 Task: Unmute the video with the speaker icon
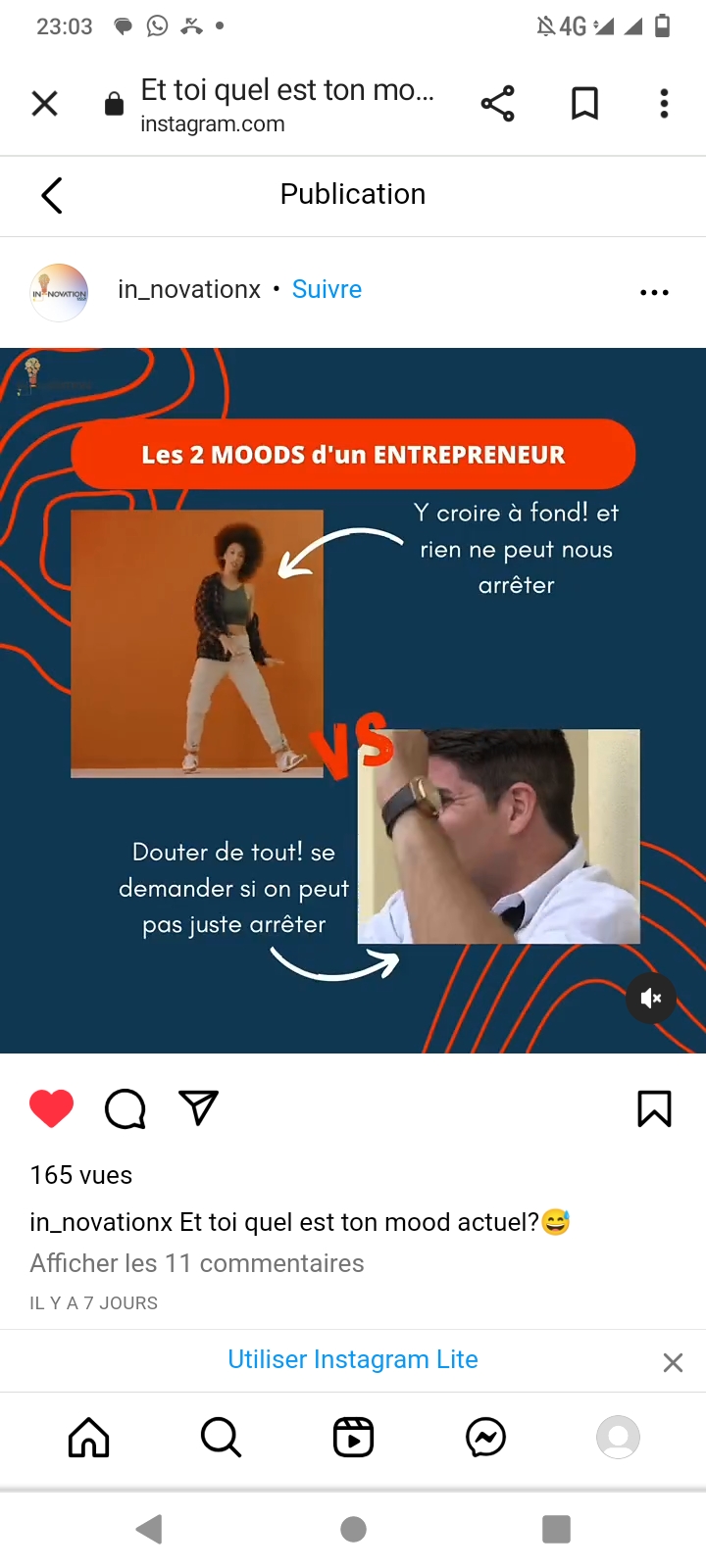(x=651, y=998)
